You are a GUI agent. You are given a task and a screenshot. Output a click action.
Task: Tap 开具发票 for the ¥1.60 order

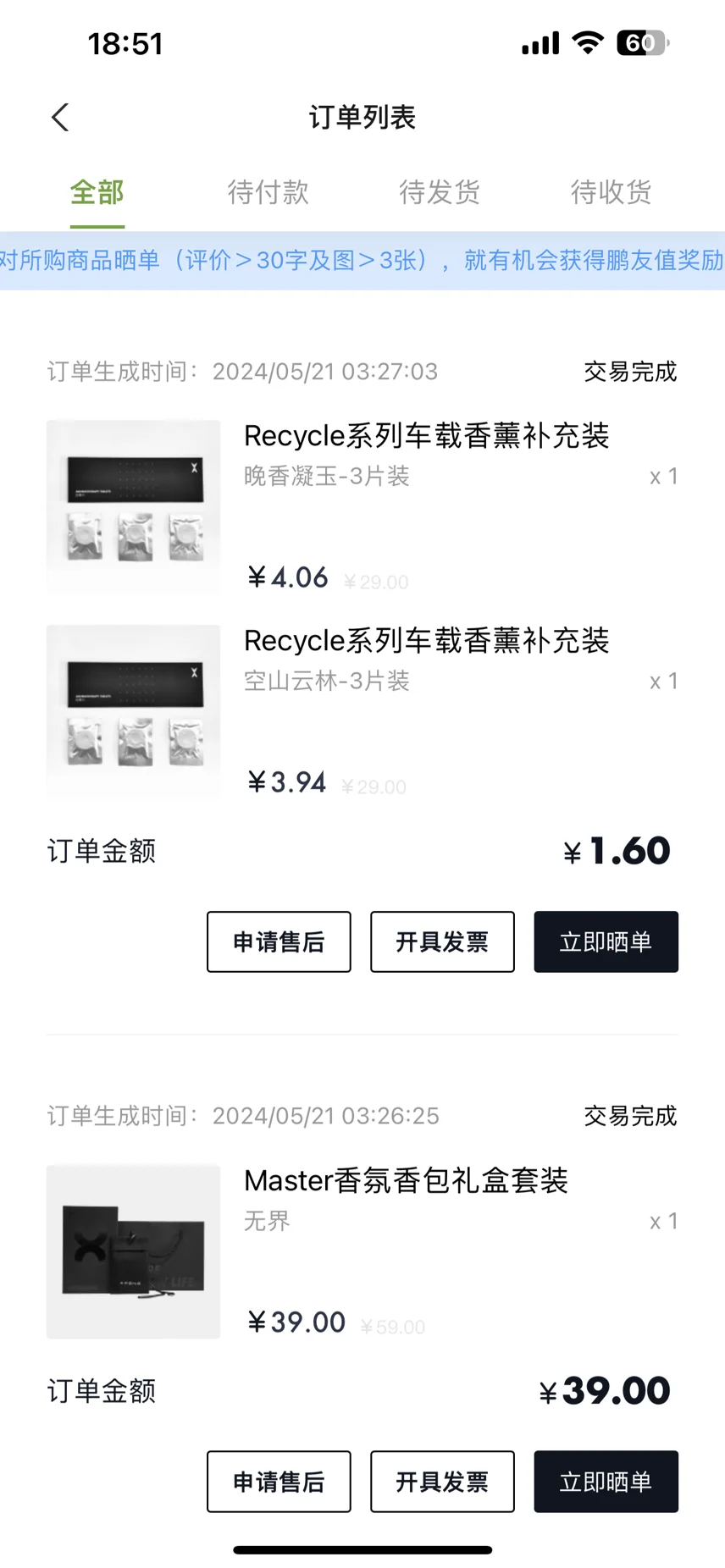[442, 941]
